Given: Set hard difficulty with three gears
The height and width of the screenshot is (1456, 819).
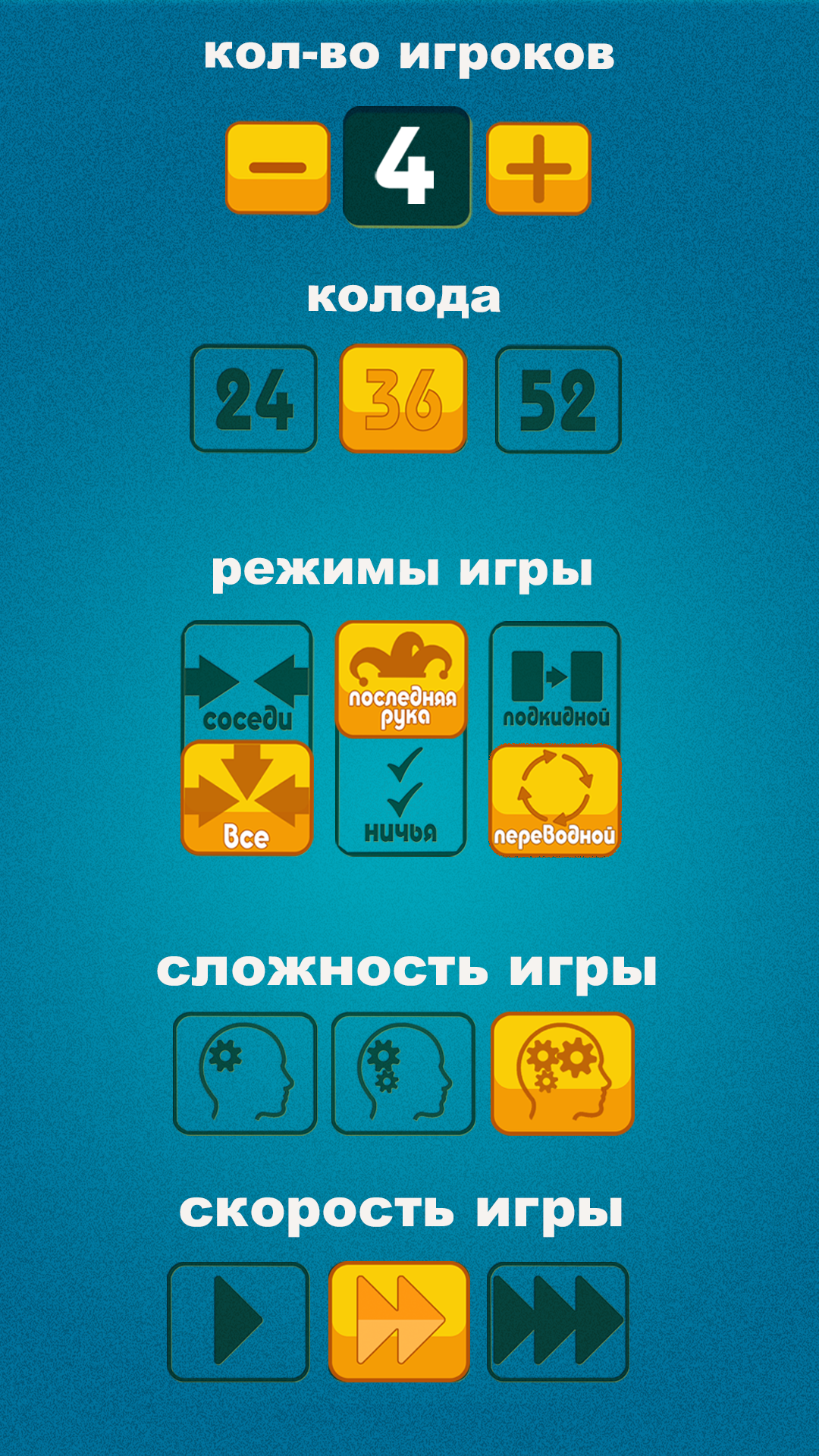Looking at the screenshot, I should pos(563,1074).
